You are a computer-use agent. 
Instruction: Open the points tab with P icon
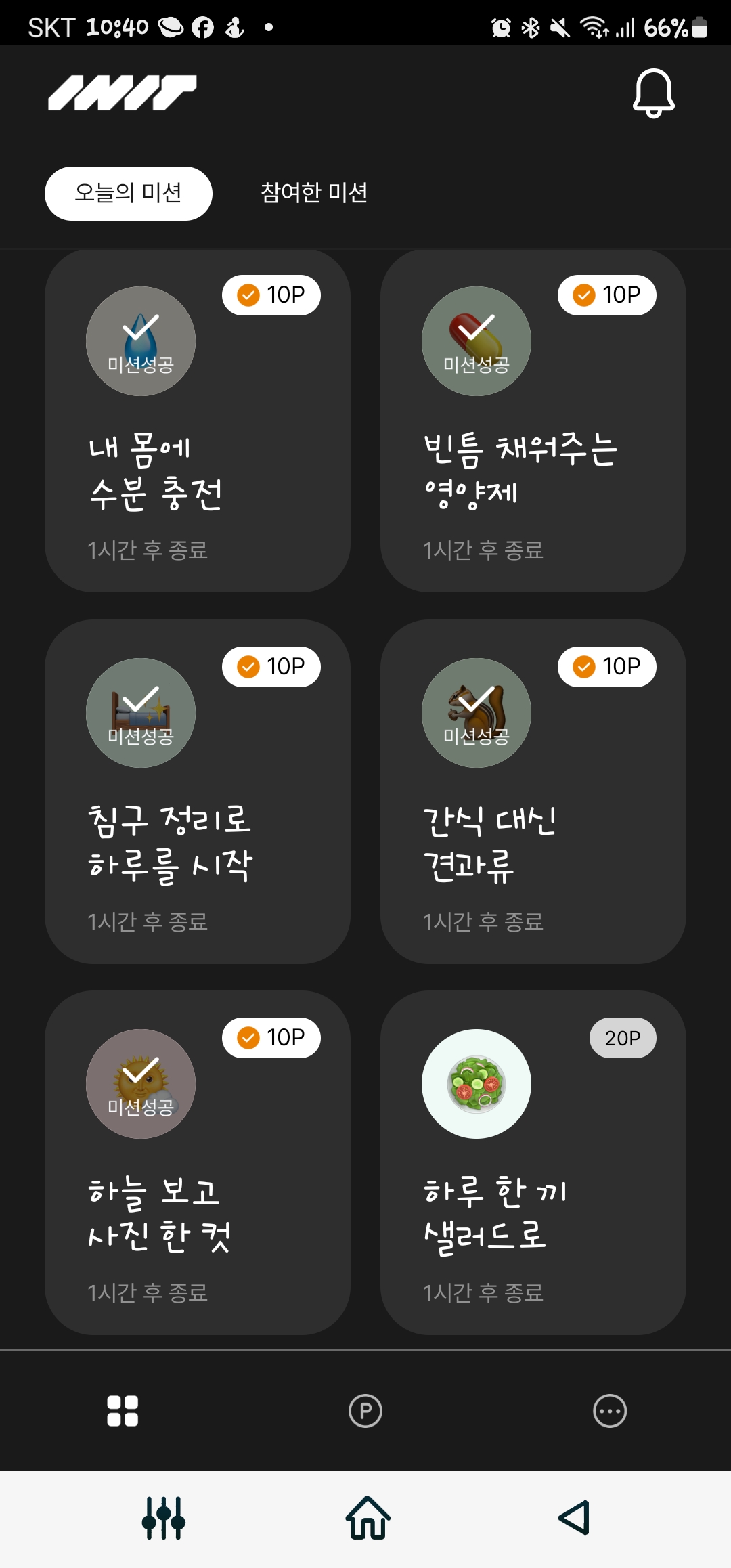tap(365, 1411)
